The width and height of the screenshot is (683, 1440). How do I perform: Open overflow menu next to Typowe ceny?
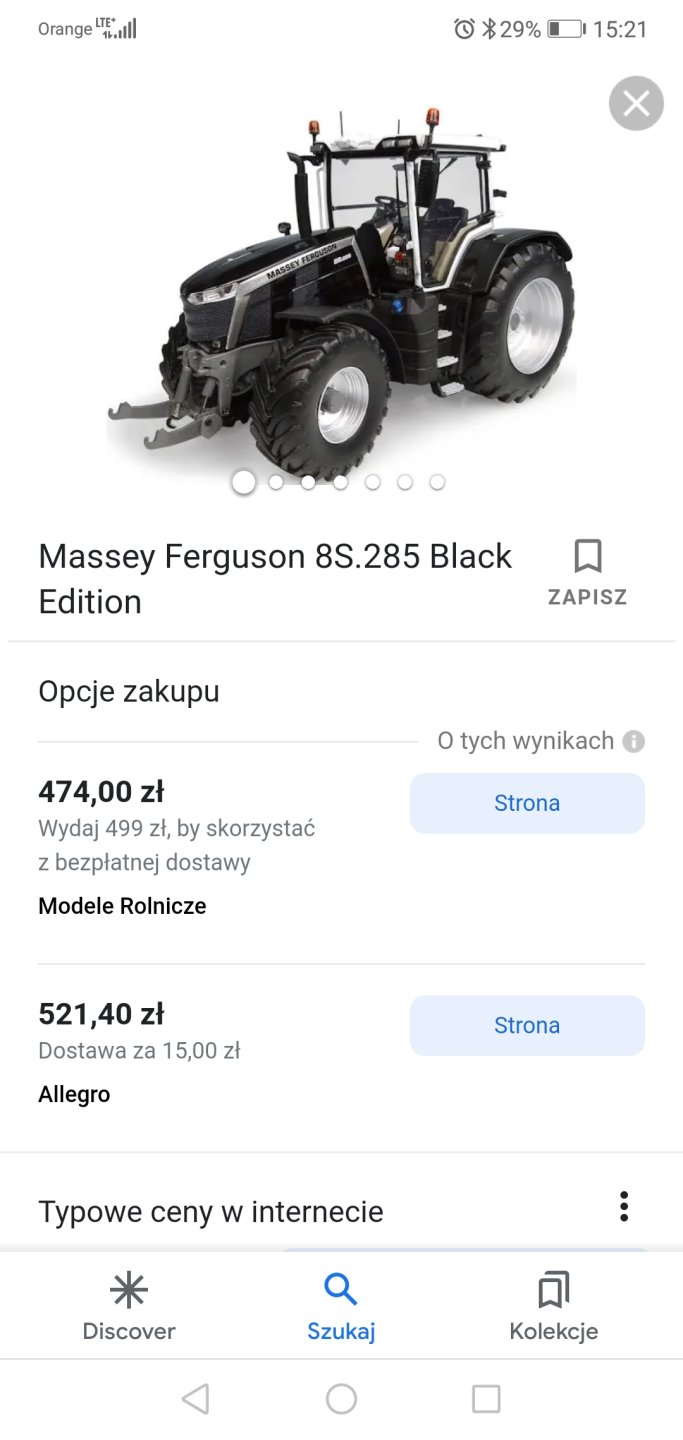[x=623, y=1206]
